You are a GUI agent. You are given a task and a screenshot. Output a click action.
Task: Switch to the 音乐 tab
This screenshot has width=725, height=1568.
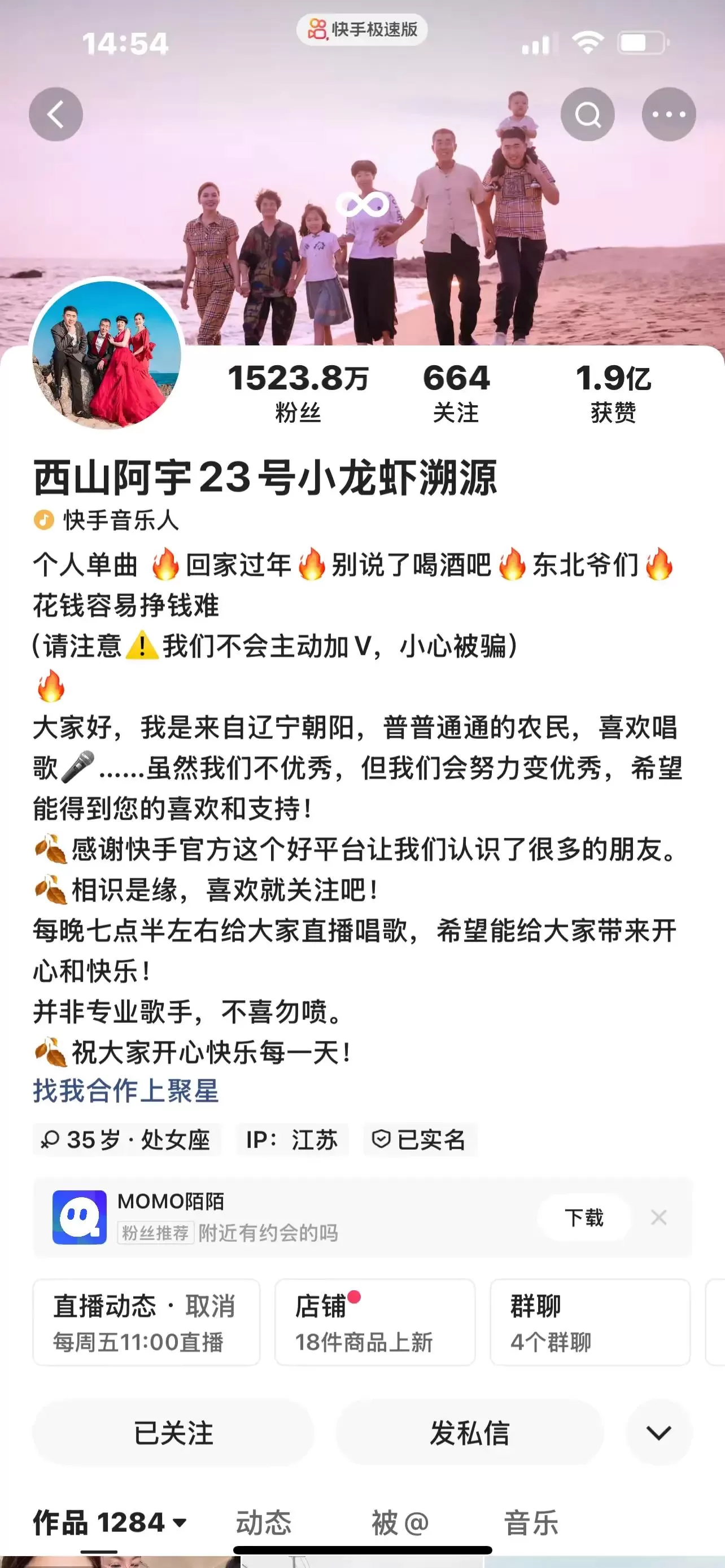531,1523
